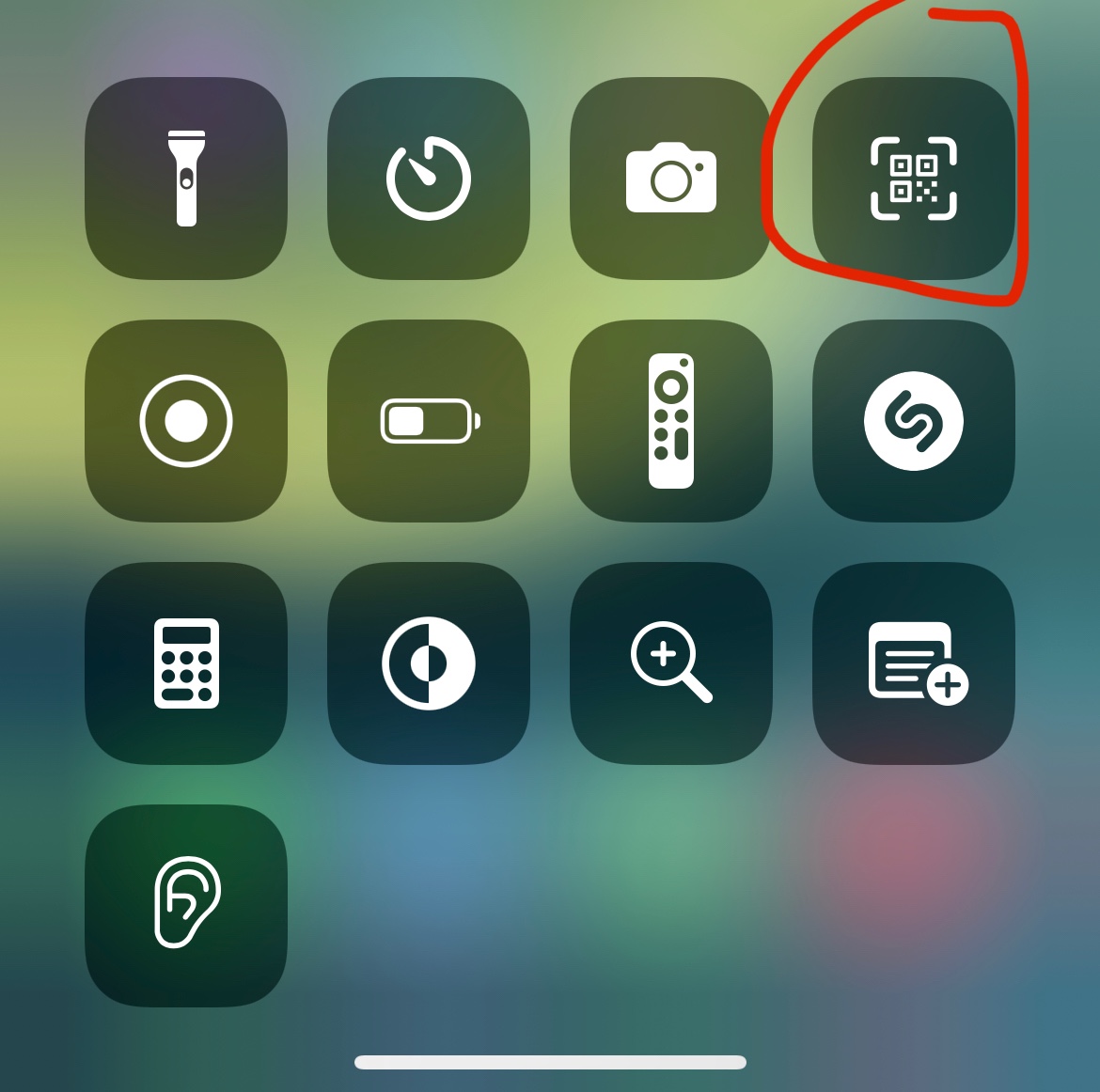Open the hearing control
This screenshot has height=1092, width=1100.
[186, 904]
